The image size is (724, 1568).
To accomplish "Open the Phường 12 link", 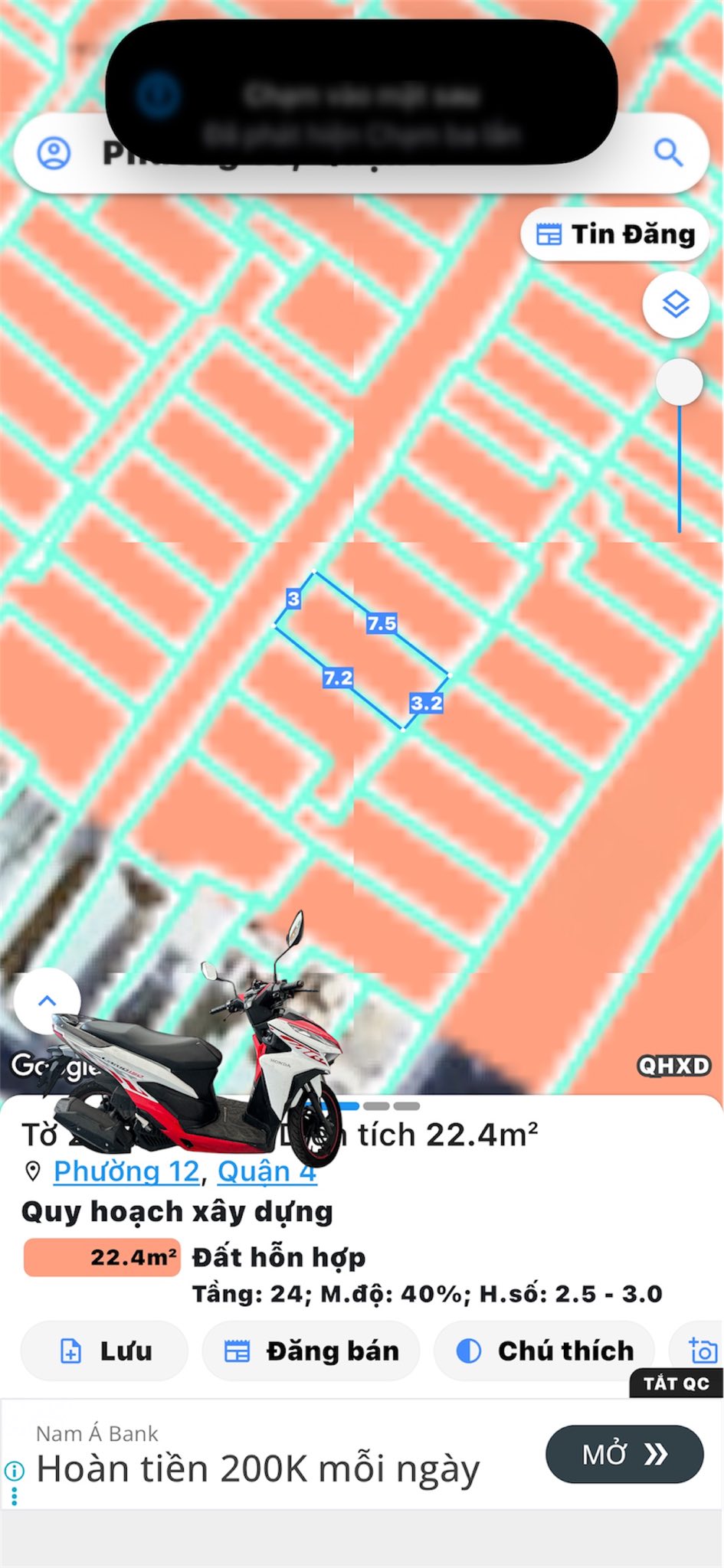I will (x=126, y=1171).
